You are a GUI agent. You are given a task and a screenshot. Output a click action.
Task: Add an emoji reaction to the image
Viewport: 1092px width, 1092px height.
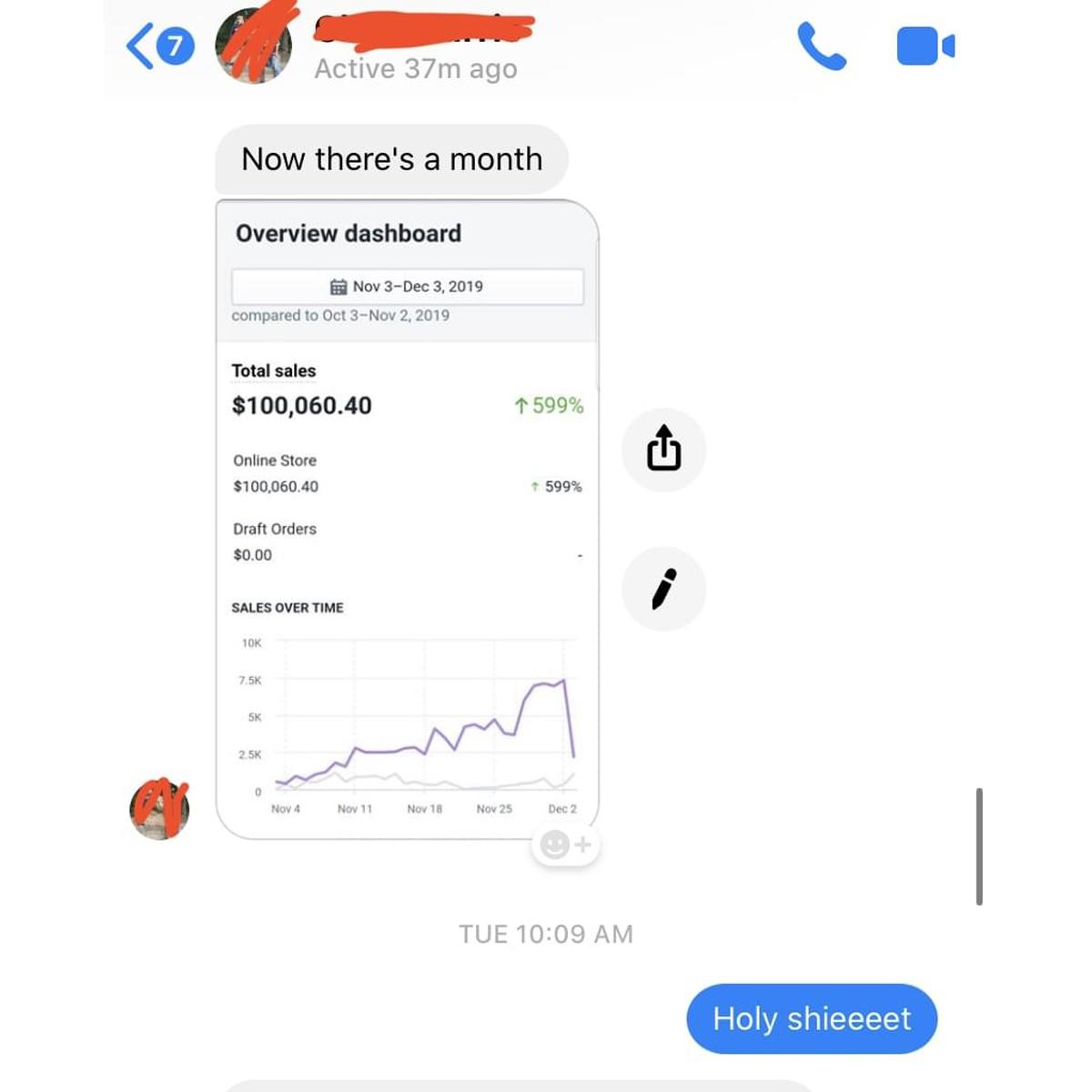(x=565, y=844)
